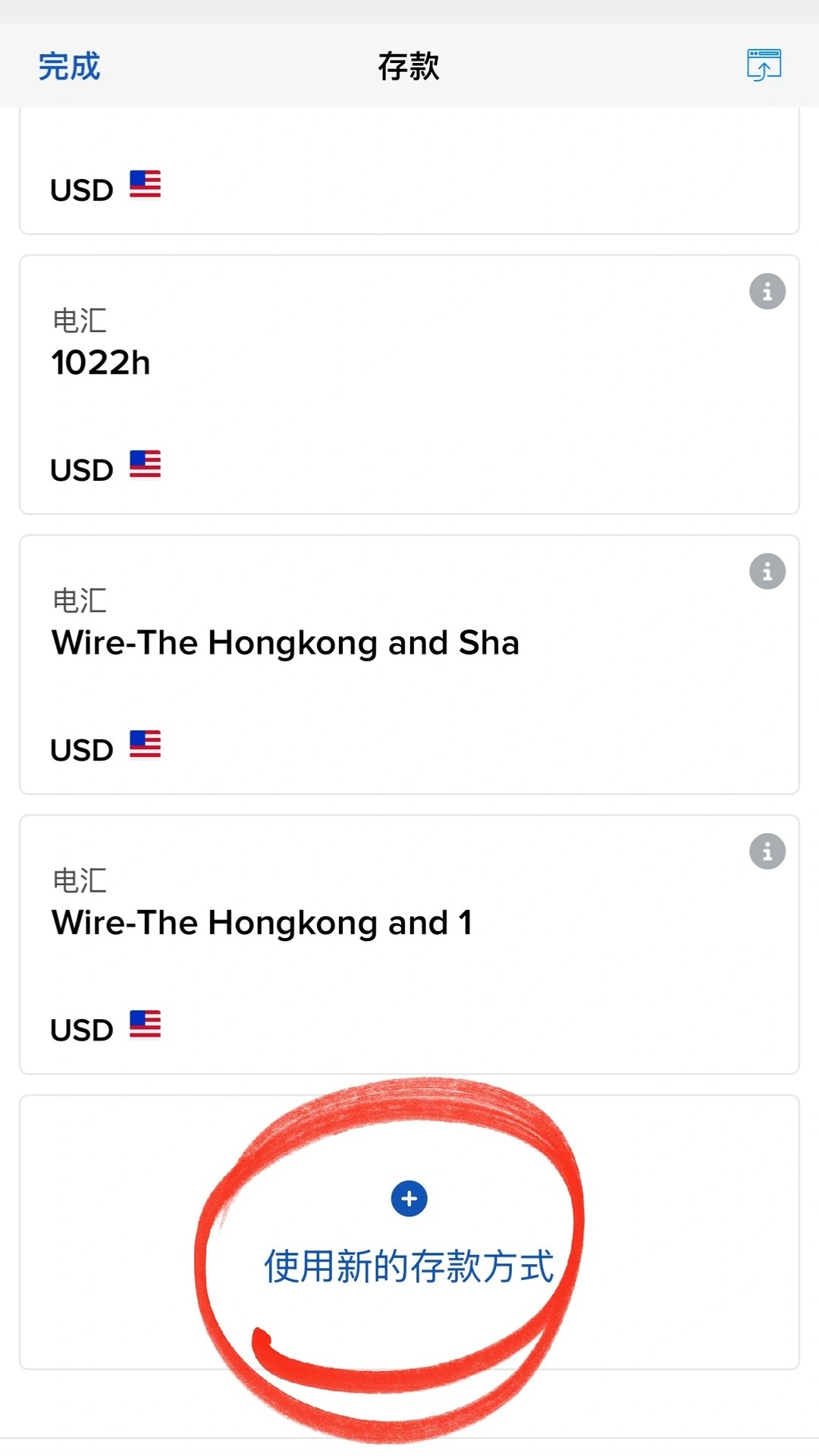Open the pop-out window icon top right

tap(764, 66)
